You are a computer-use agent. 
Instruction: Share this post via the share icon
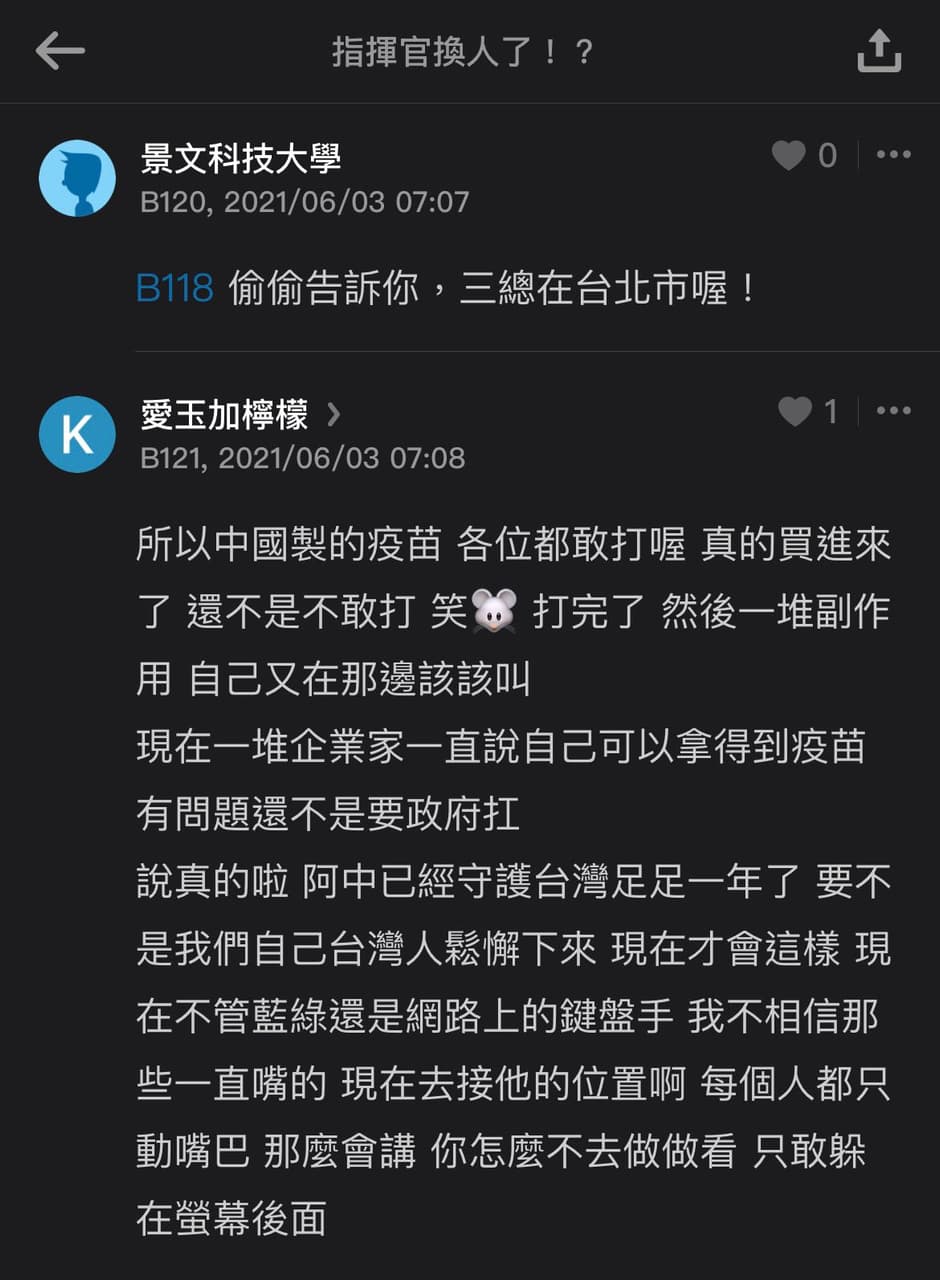tap(879, 51)
